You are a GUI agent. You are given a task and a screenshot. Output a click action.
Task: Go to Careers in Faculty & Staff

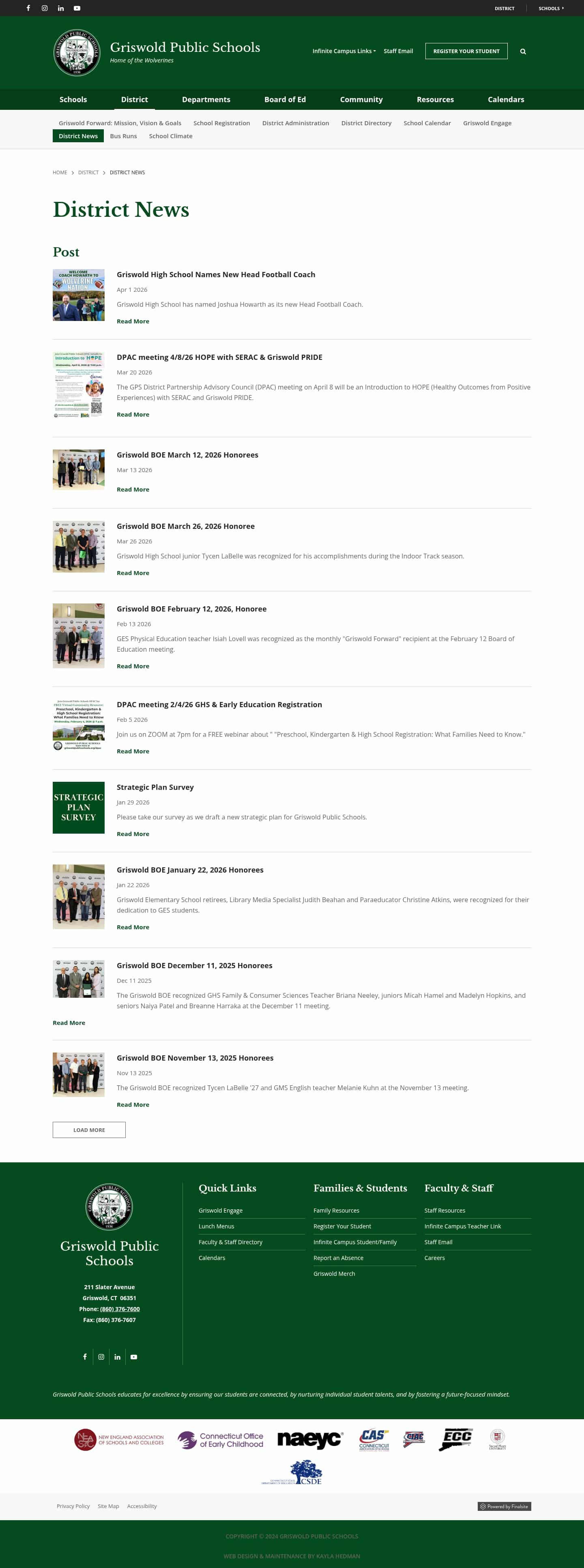[434, 1258]
